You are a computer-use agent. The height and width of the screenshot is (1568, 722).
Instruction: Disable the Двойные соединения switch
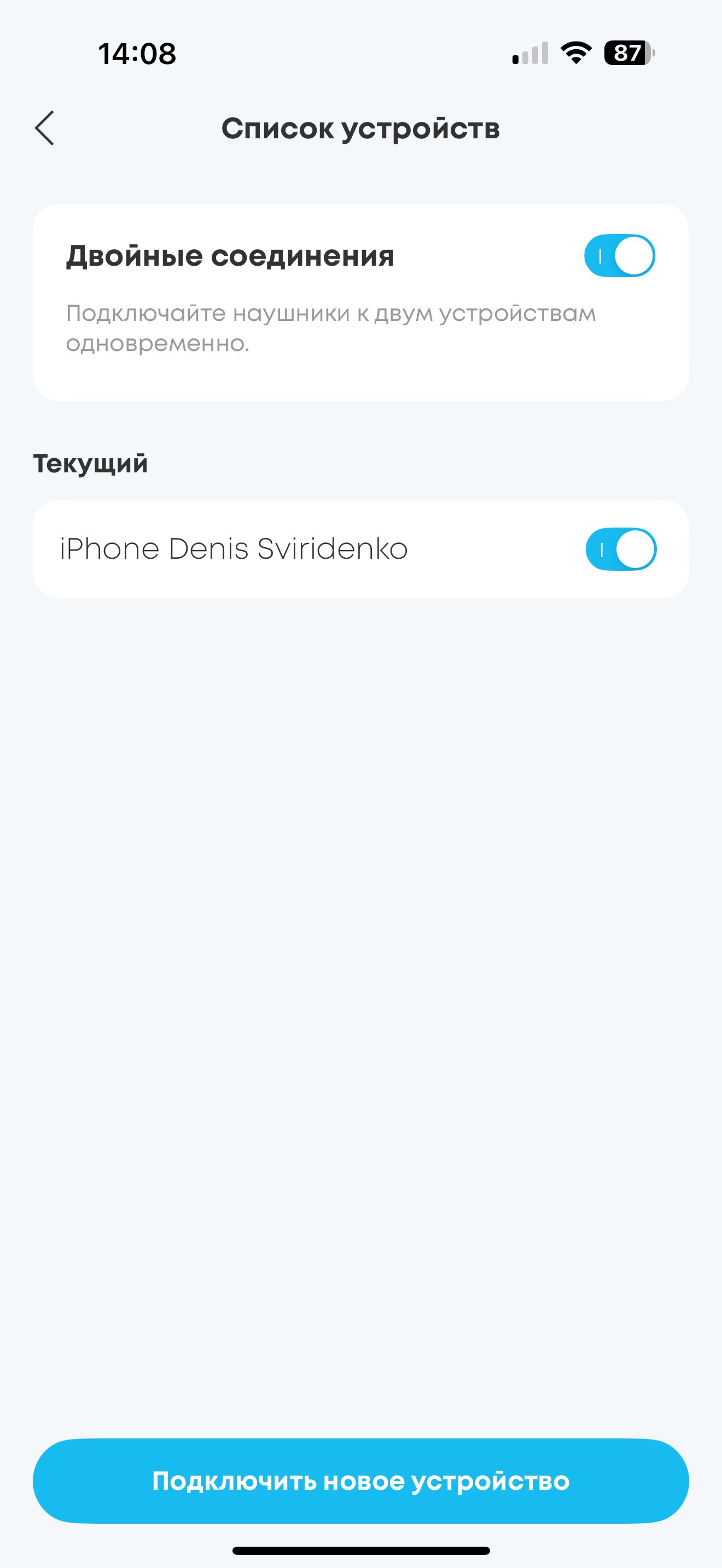(620, 256)
